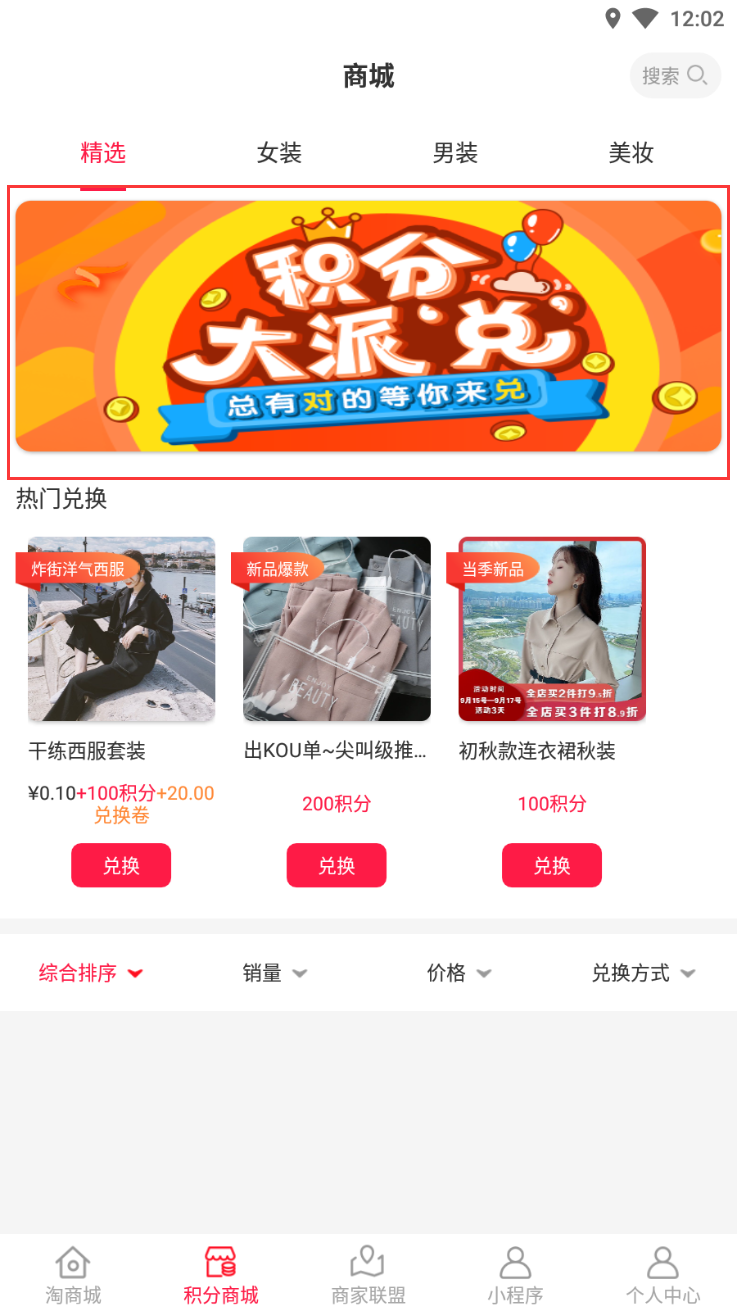Open 个人中心 in bottom navigation
The image size is (737, 1311).
tap(663, 1275)
